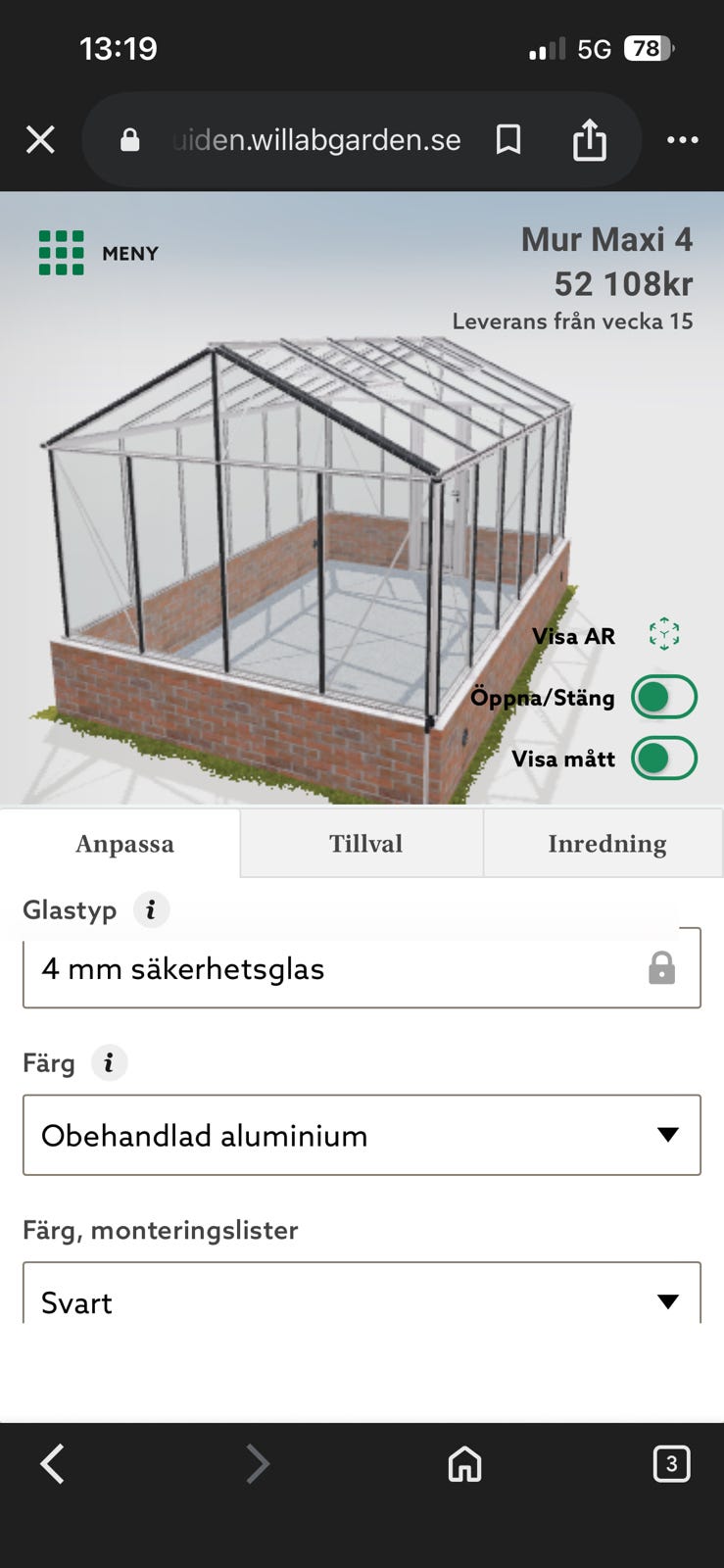Tap the bookmark icon next to the URL
This screenshot has width=724, height=1568.
point(508,139)
